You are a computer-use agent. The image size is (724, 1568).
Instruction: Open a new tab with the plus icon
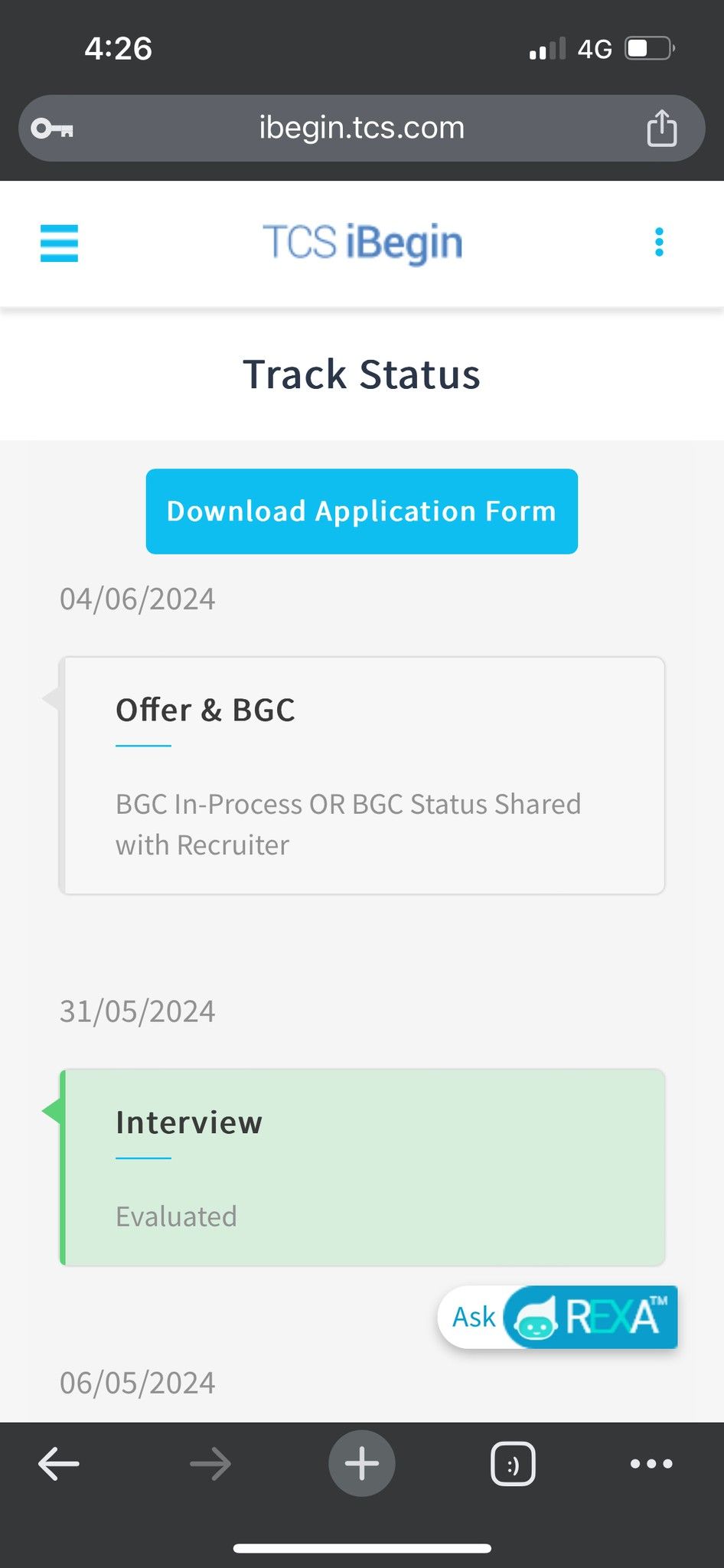click(361, 1463)
